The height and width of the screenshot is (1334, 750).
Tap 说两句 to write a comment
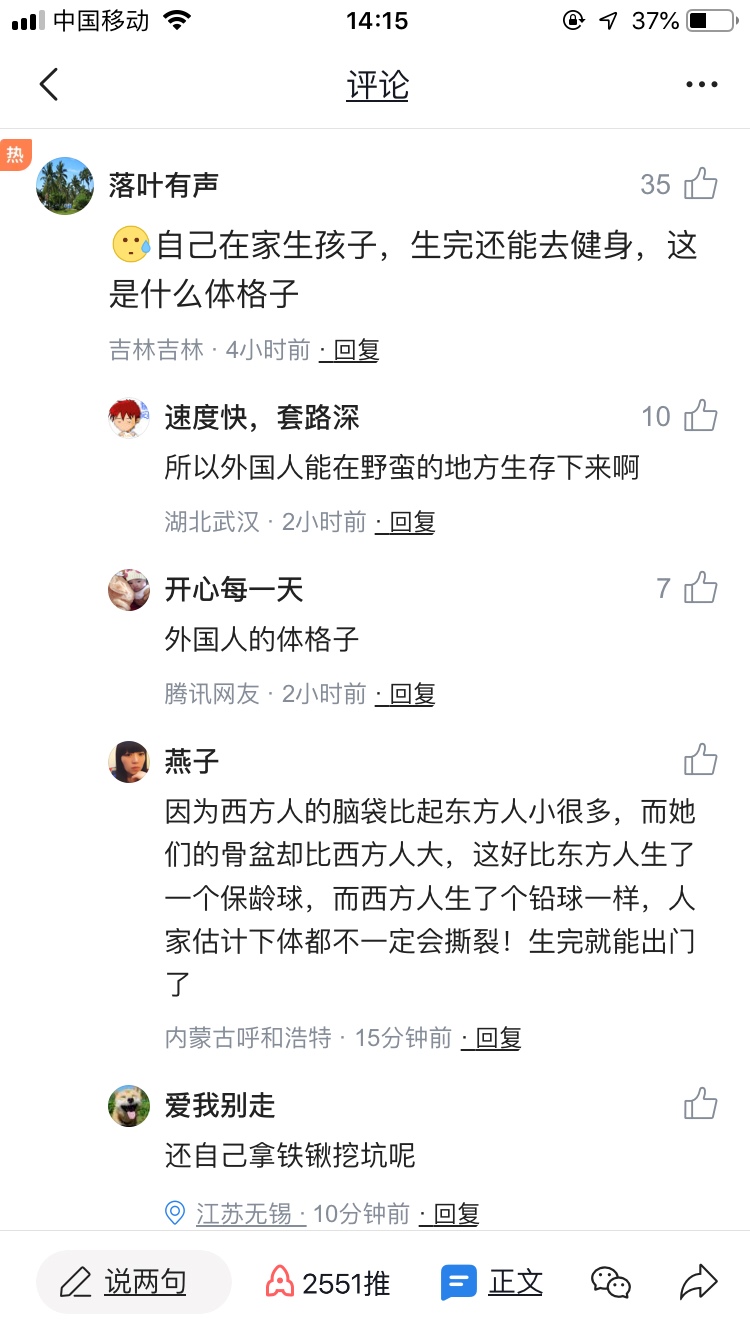pos(133,1282)
